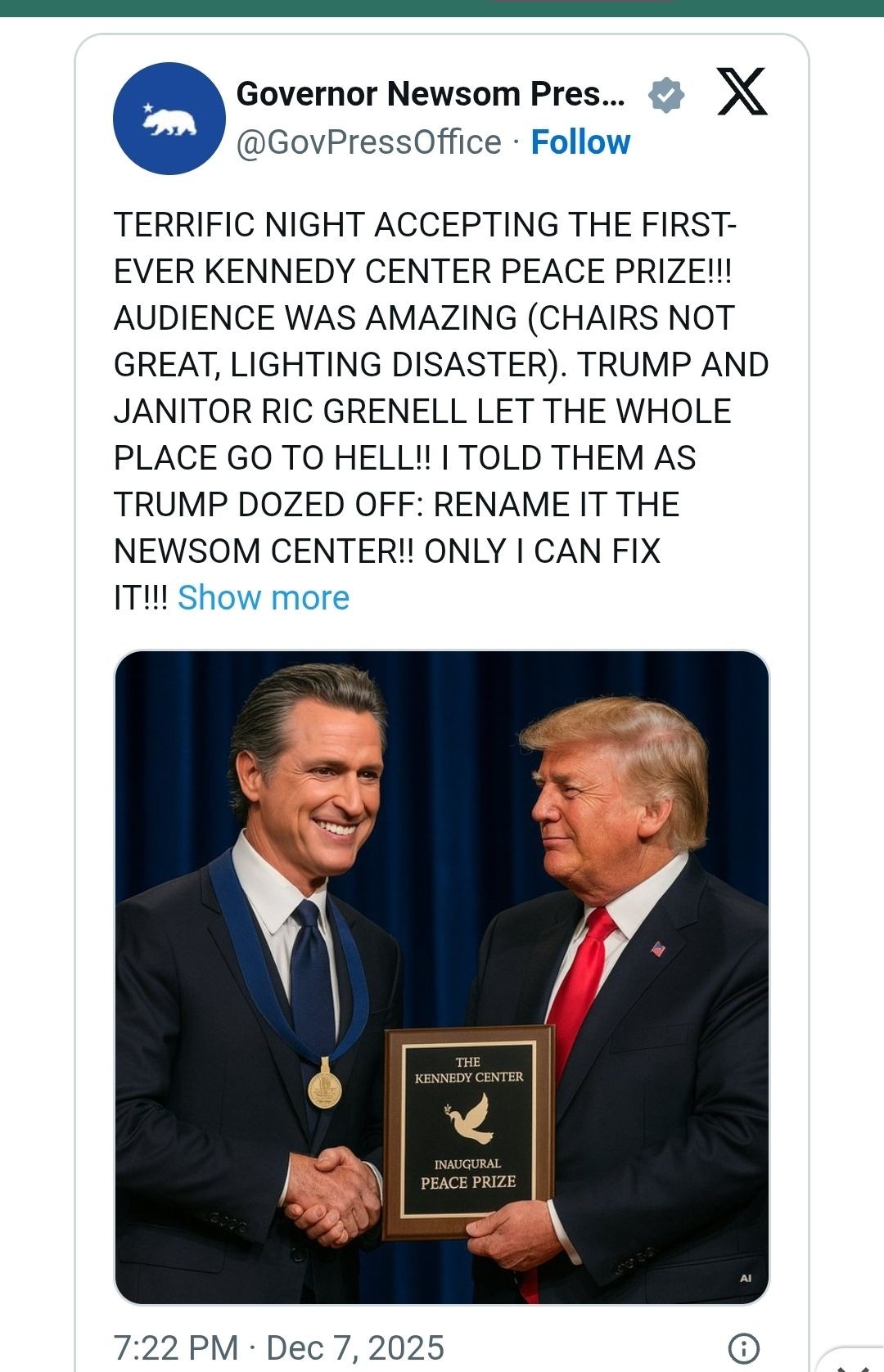884x1372 pixels.
Task: Expand the post with Show more
Action: pos(264,598)
